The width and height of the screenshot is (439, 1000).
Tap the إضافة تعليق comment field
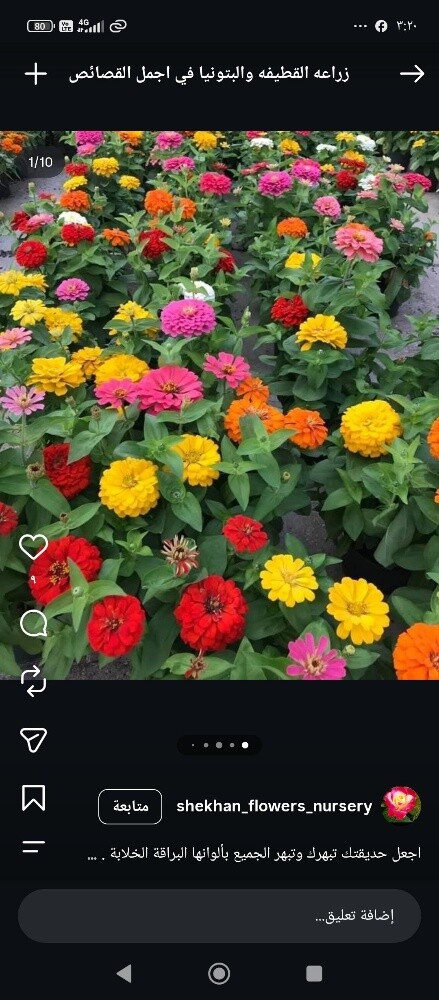(x=220, y=916)
